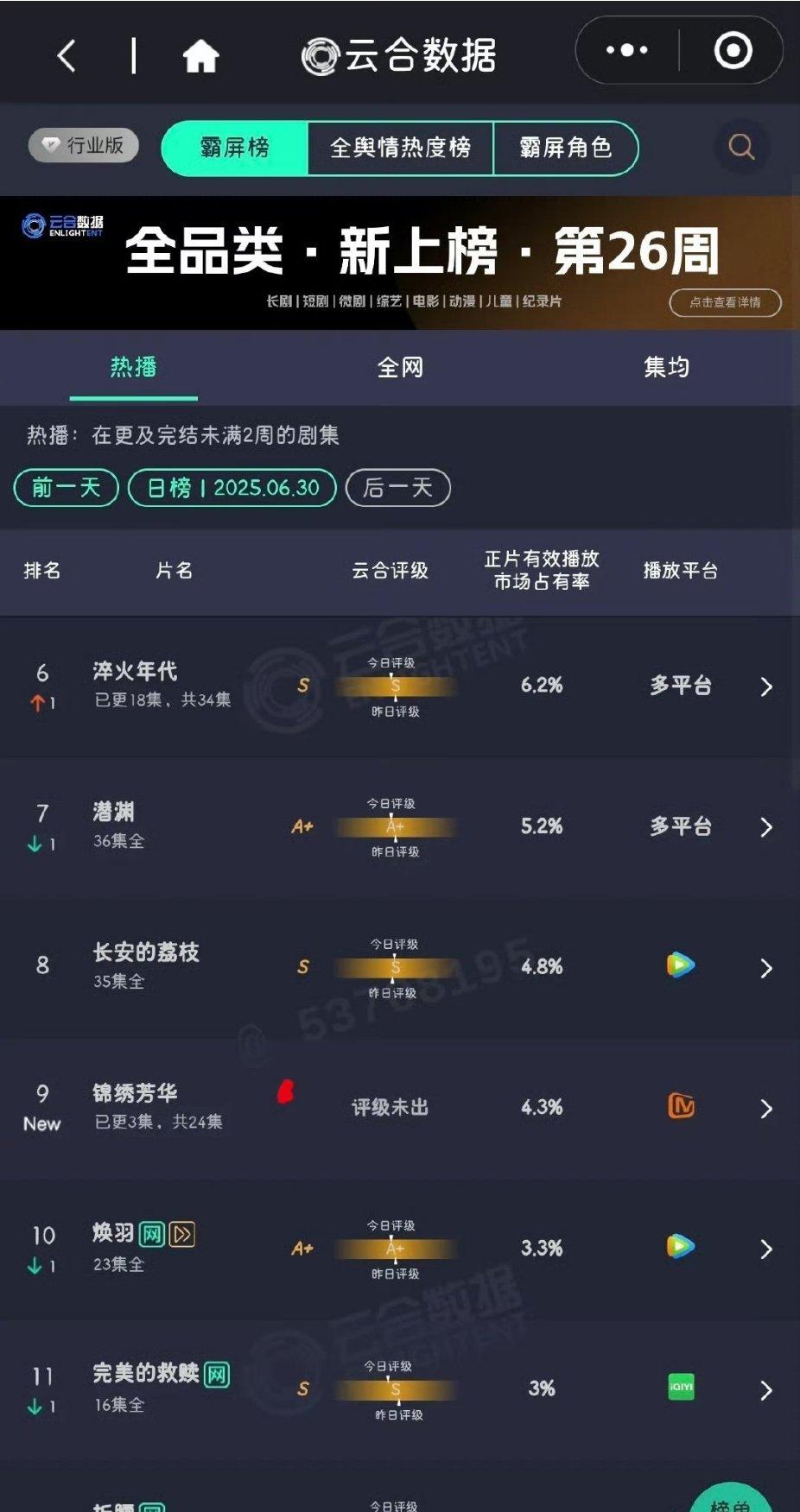Switch to the 霸屏角色 tab

566,148
